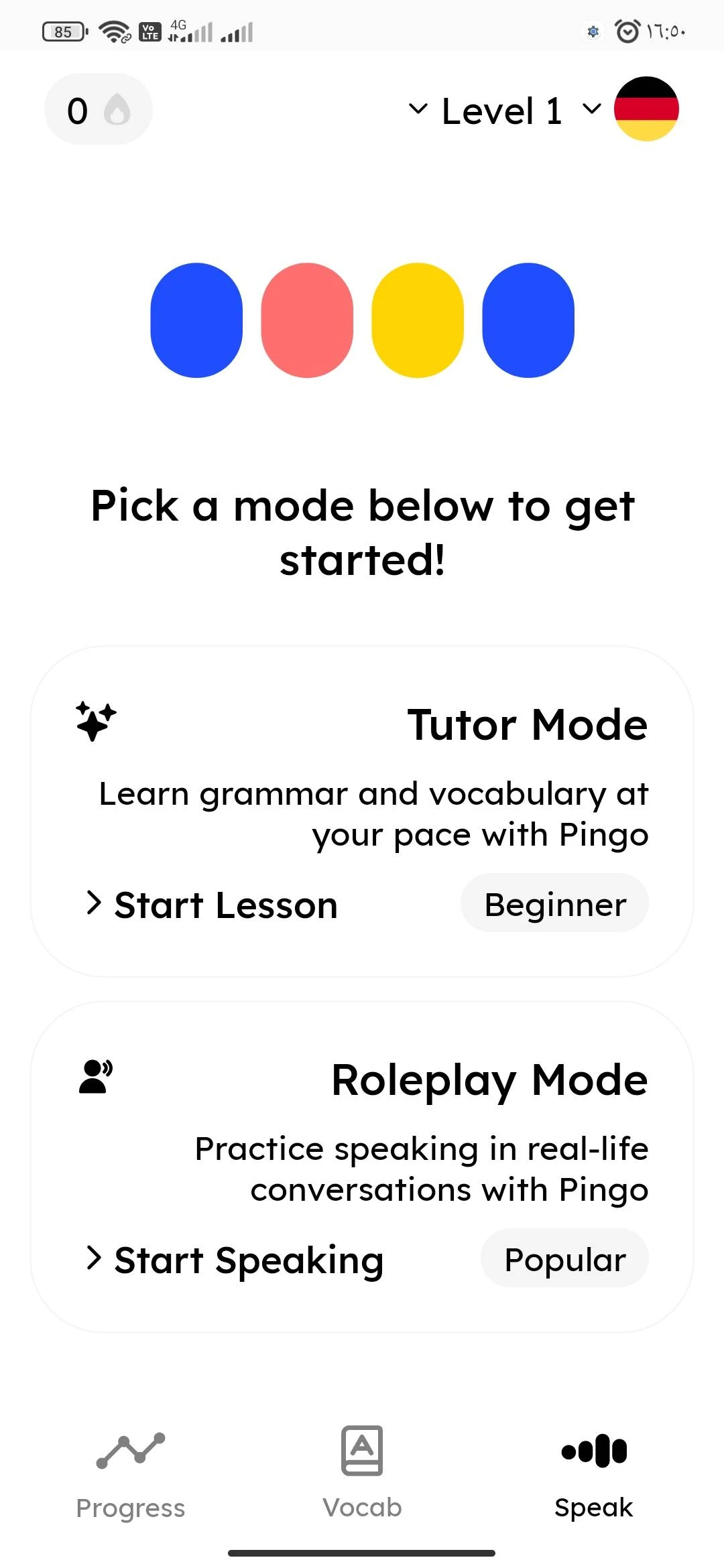Click the German flag icon

(648, 109)
